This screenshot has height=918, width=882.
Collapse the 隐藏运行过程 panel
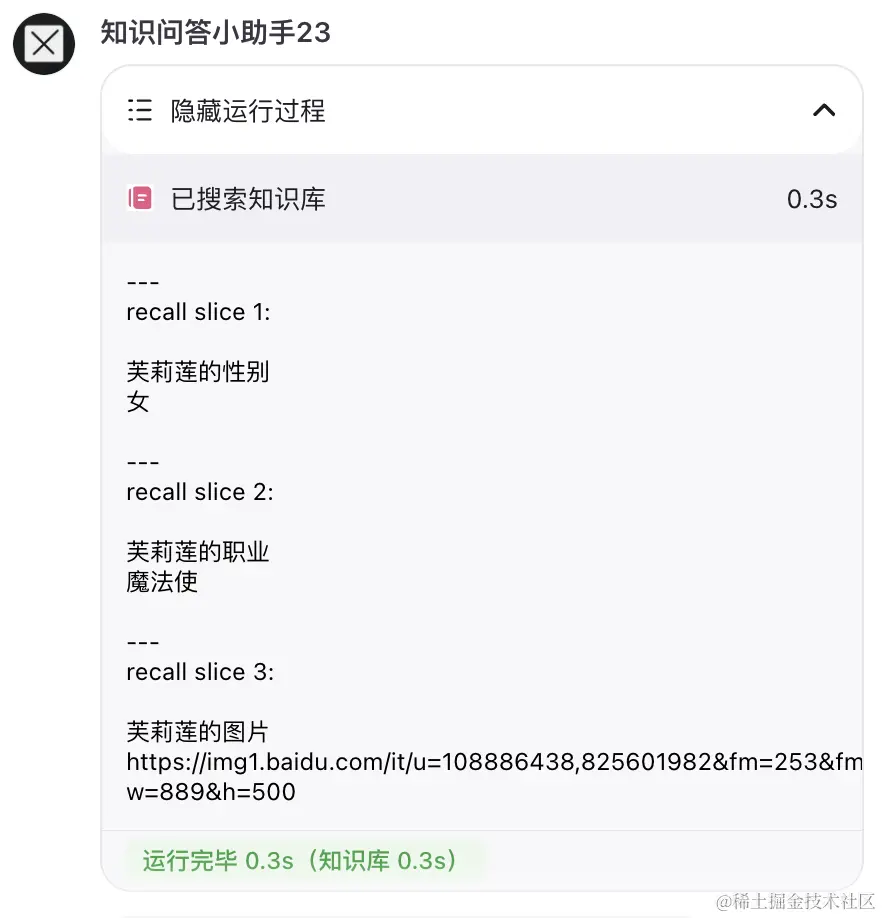point(823,111)
